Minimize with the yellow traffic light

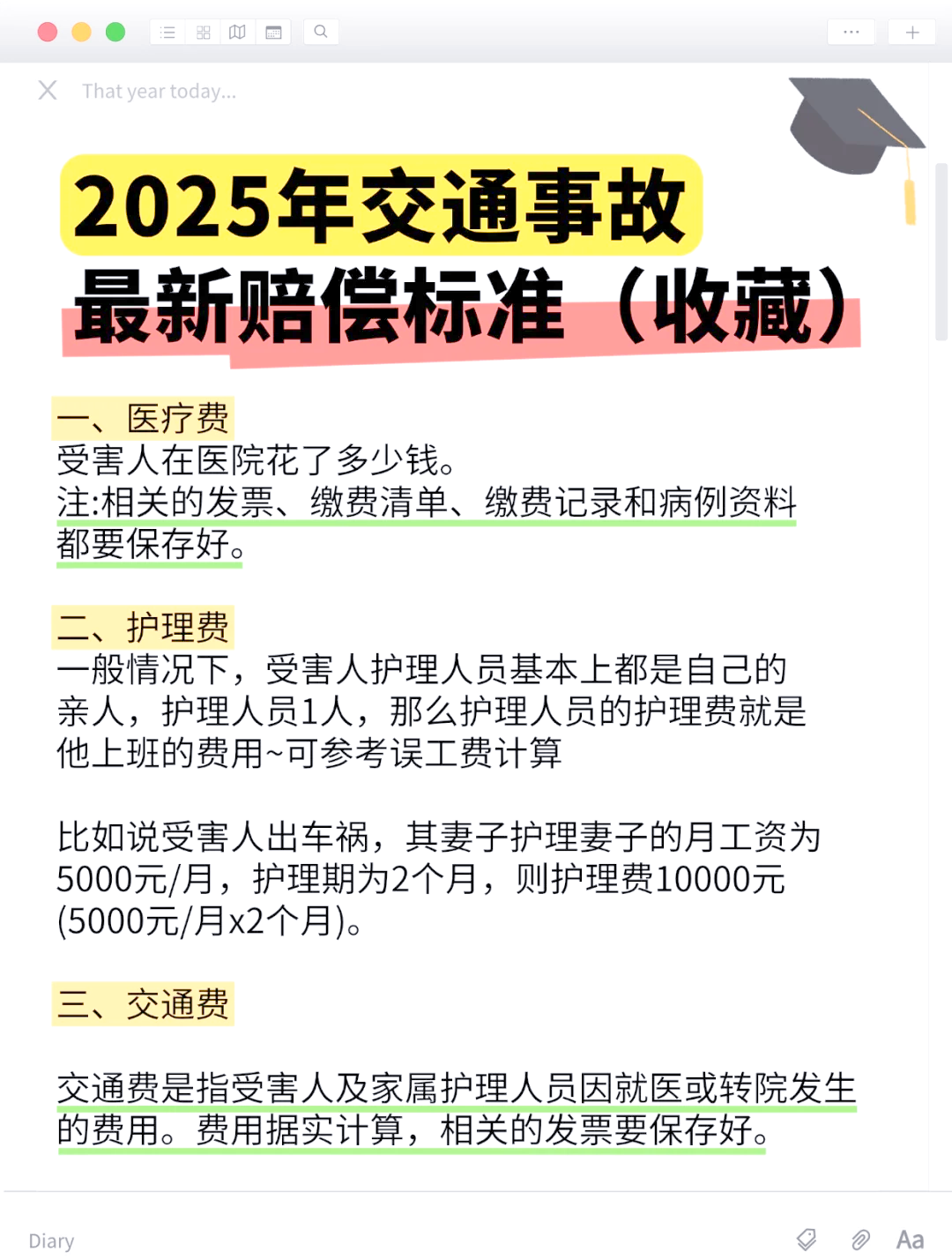point(80,31)
